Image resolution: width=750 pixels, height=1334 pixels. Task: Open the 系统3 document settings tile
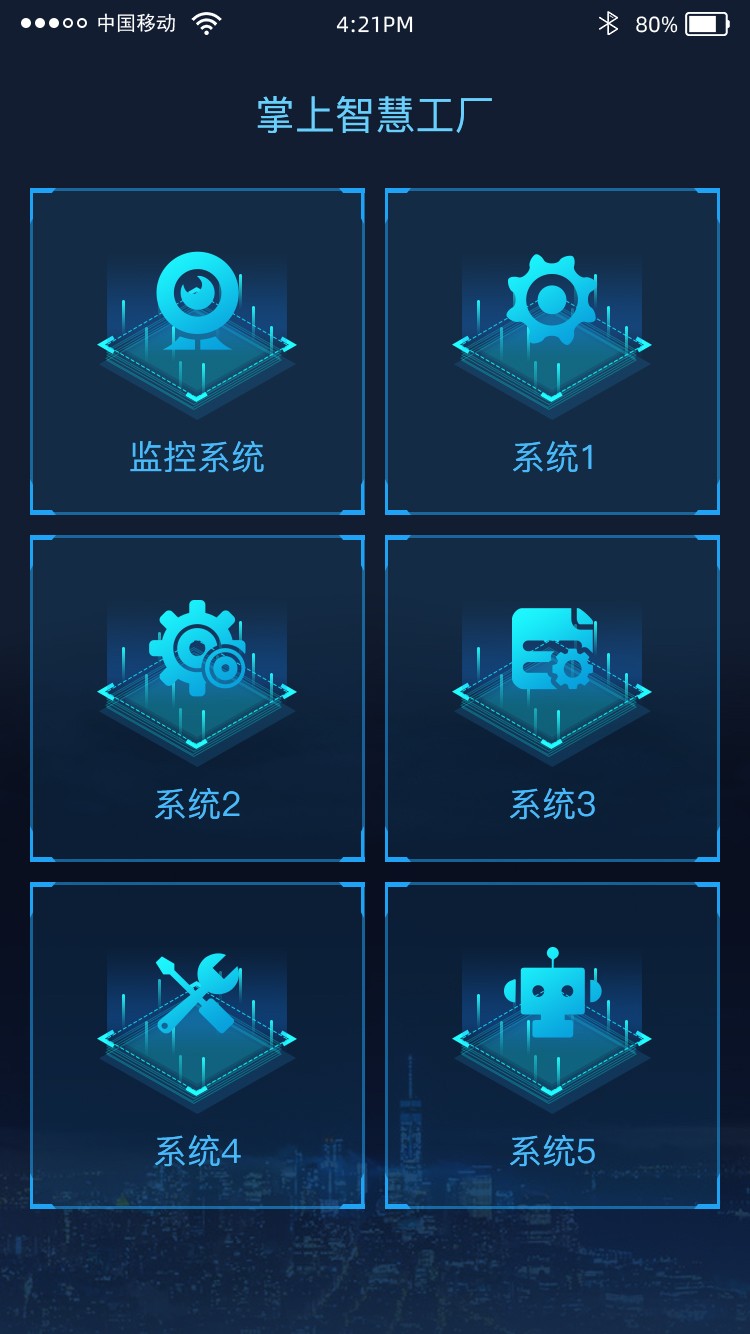(552, 698)
